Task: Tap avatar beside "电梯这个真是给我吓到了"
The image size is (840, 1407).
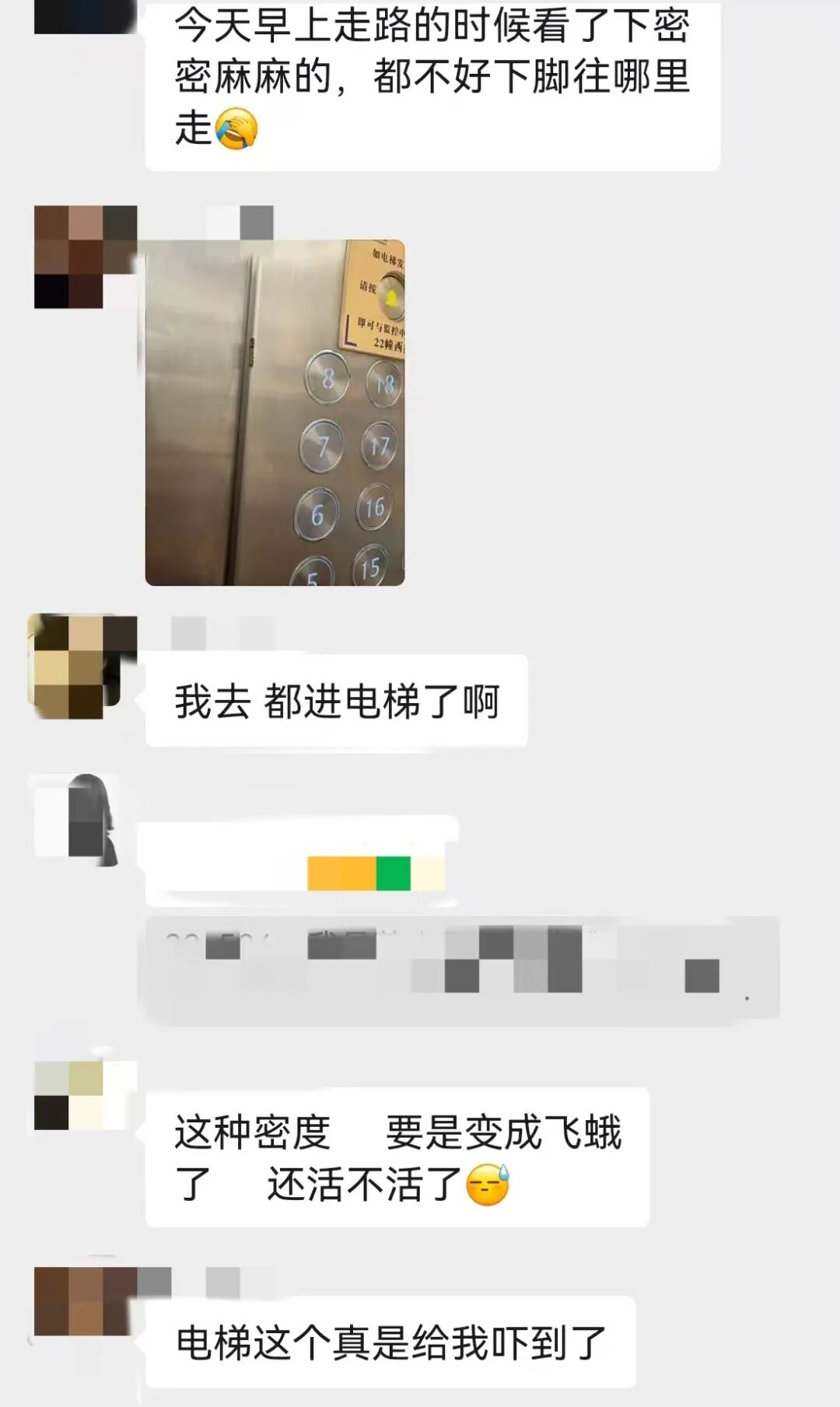Action: (86, 1301)
